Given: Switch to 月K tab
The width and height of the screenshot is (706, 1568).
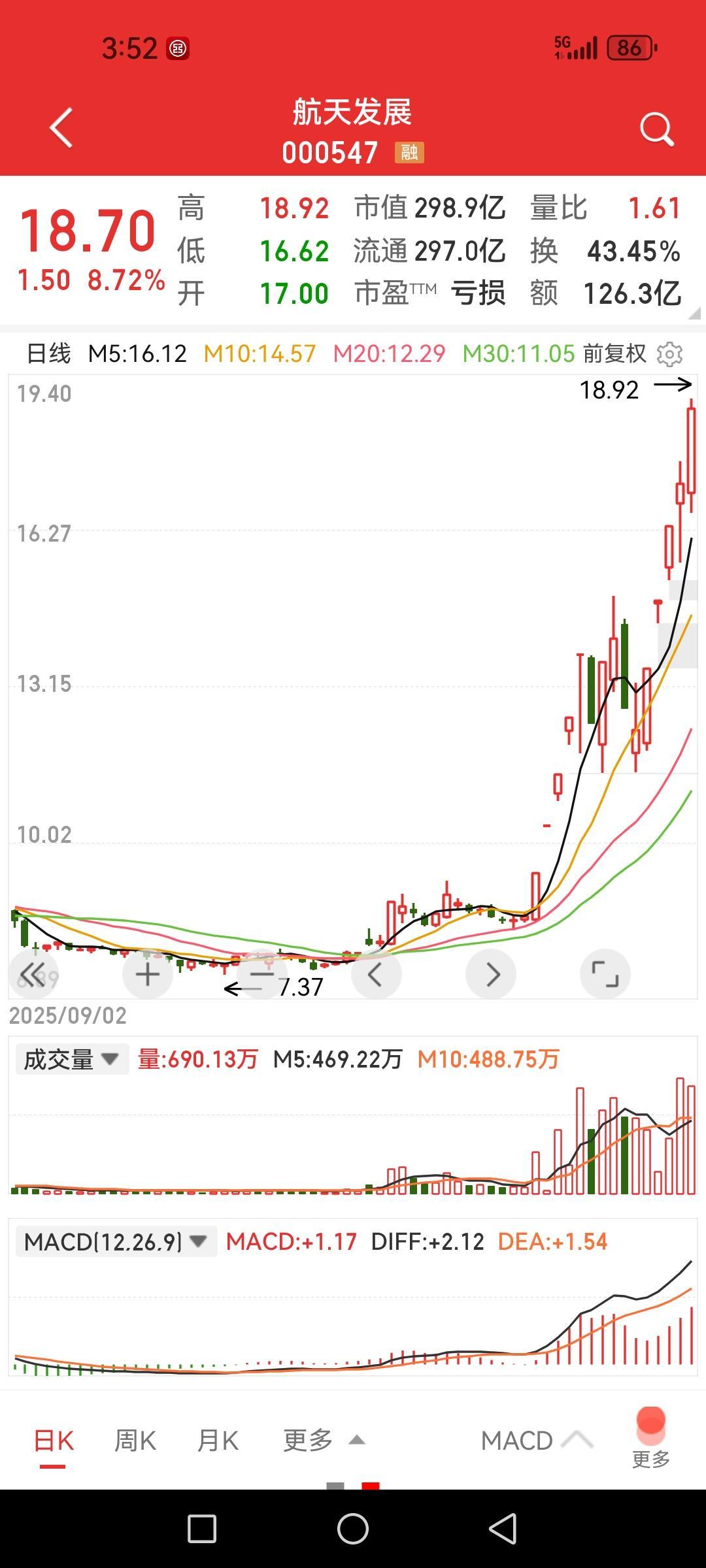Looking at the screenshot, I should (x=218, y=1441).
